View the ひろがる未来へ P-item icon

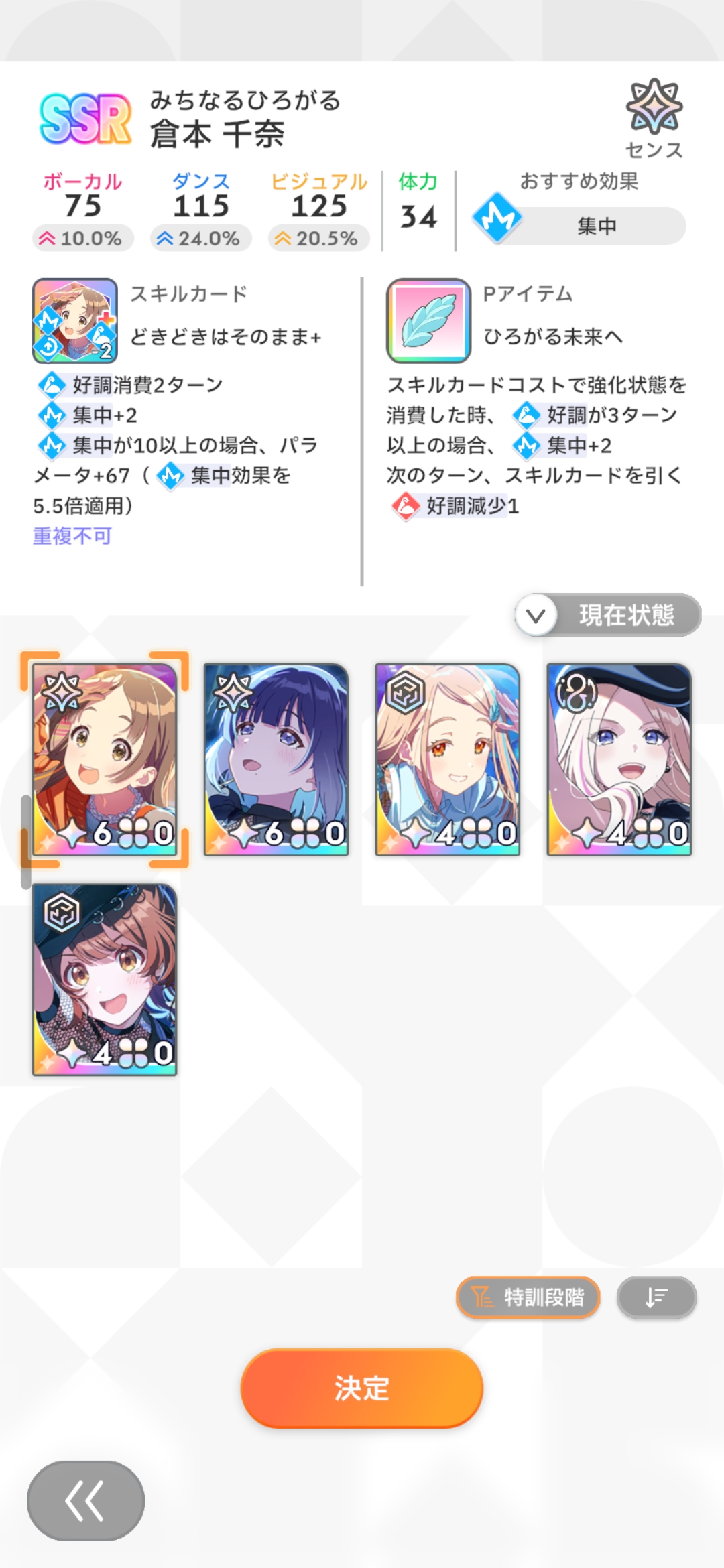[x=428, y=320]
